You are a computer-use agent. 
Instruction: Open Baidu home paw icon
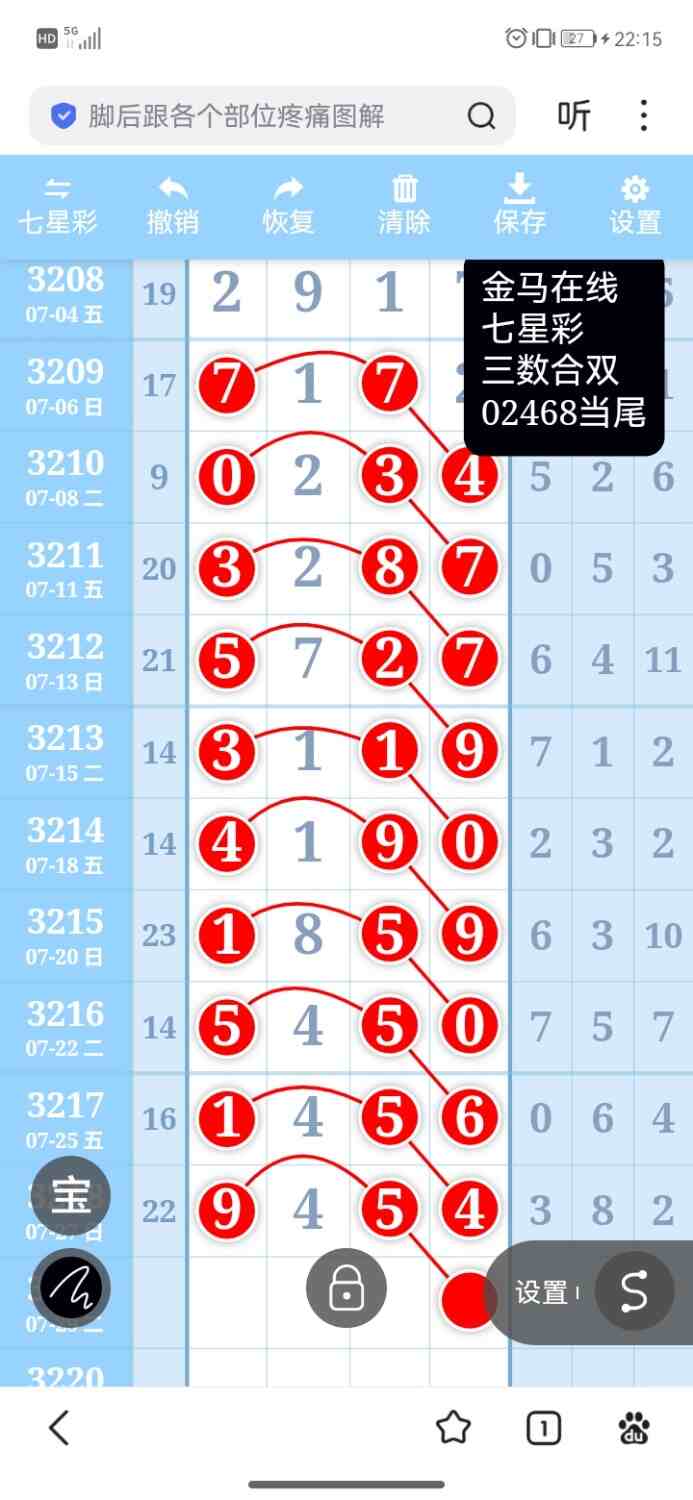pyautogui.click(x=634, y=1428)
